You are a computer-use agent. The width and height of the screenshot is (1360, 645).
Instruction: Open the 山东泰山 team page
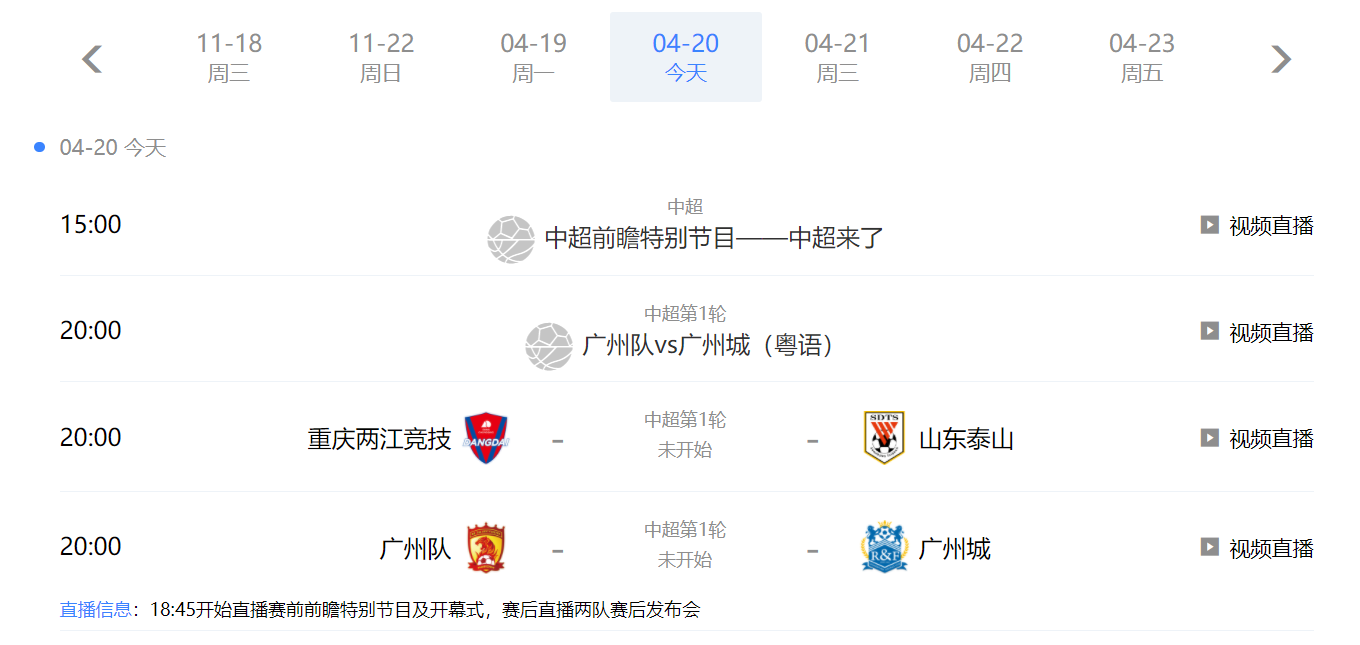pyautogui.click(x=966, y=438)
